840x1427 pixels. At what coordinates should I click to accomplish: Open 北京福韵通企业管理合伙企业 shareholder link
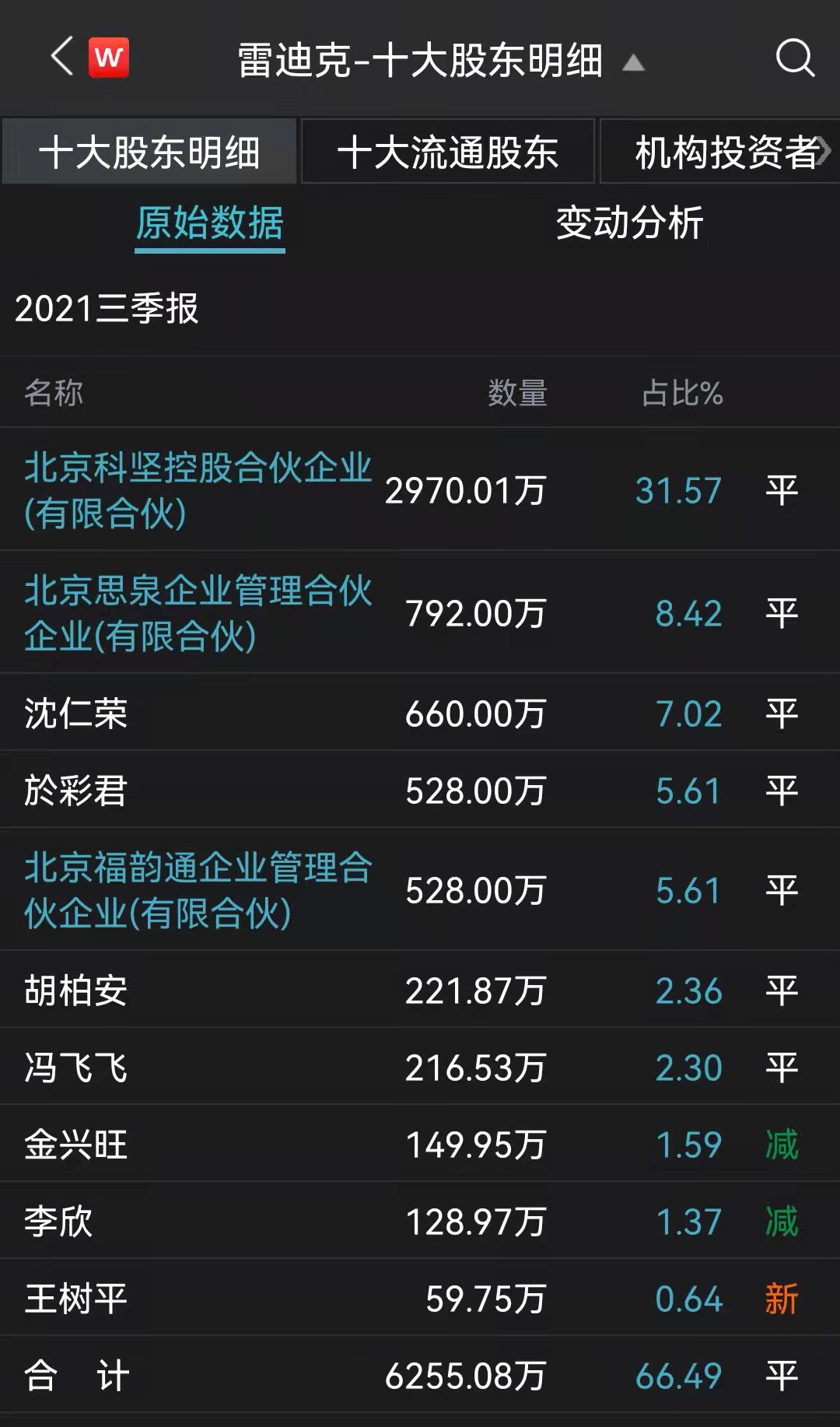pyautogui.click(x=198, y=890)
